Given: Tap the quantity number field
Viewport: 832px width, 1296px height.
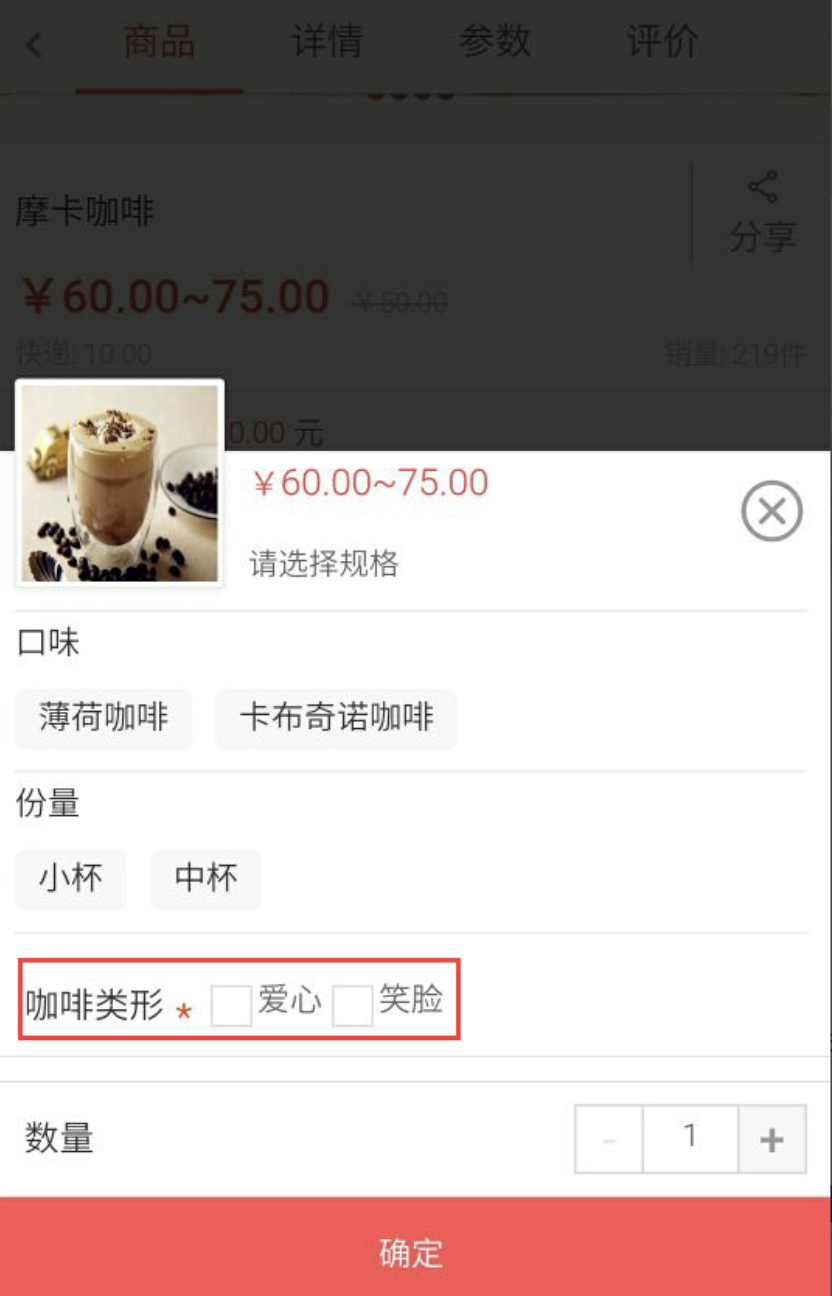Looking at the screenshot, I should 690,1139.
